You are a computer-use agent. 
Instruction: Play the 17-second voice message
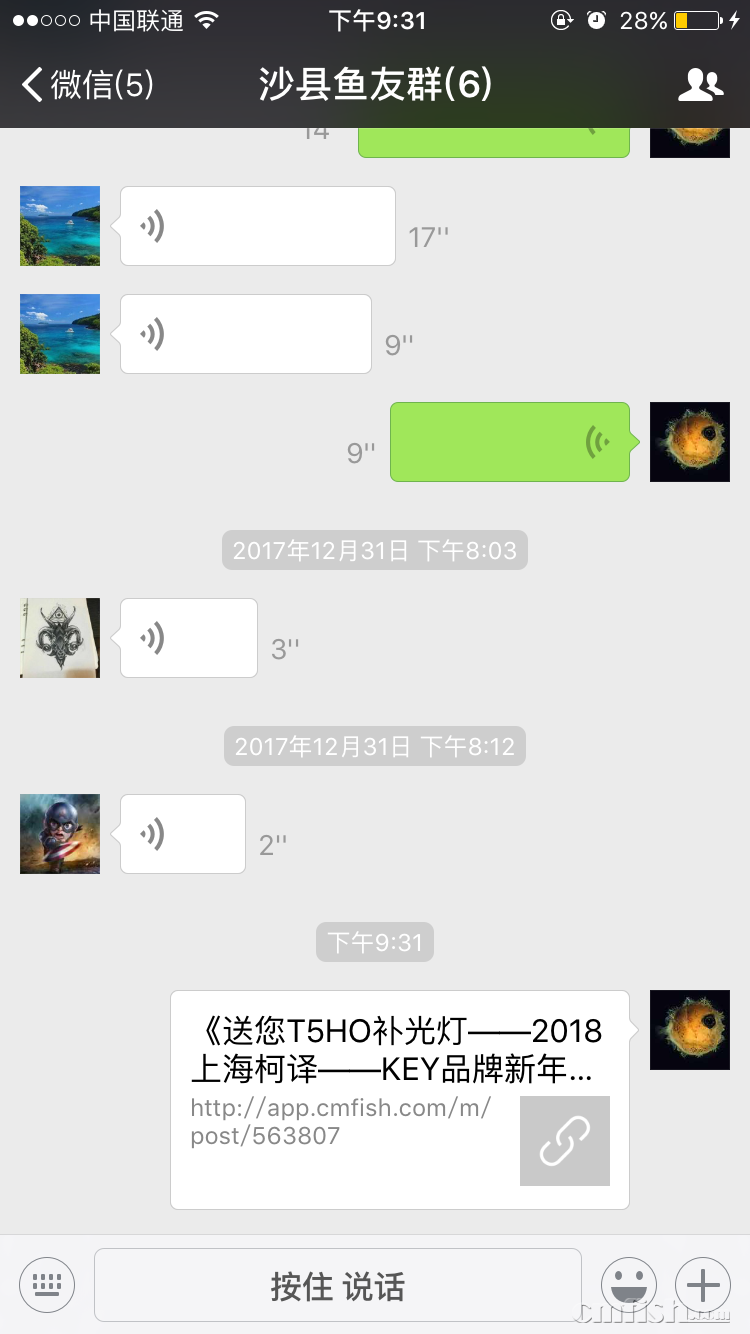click(x=257, y=226)
